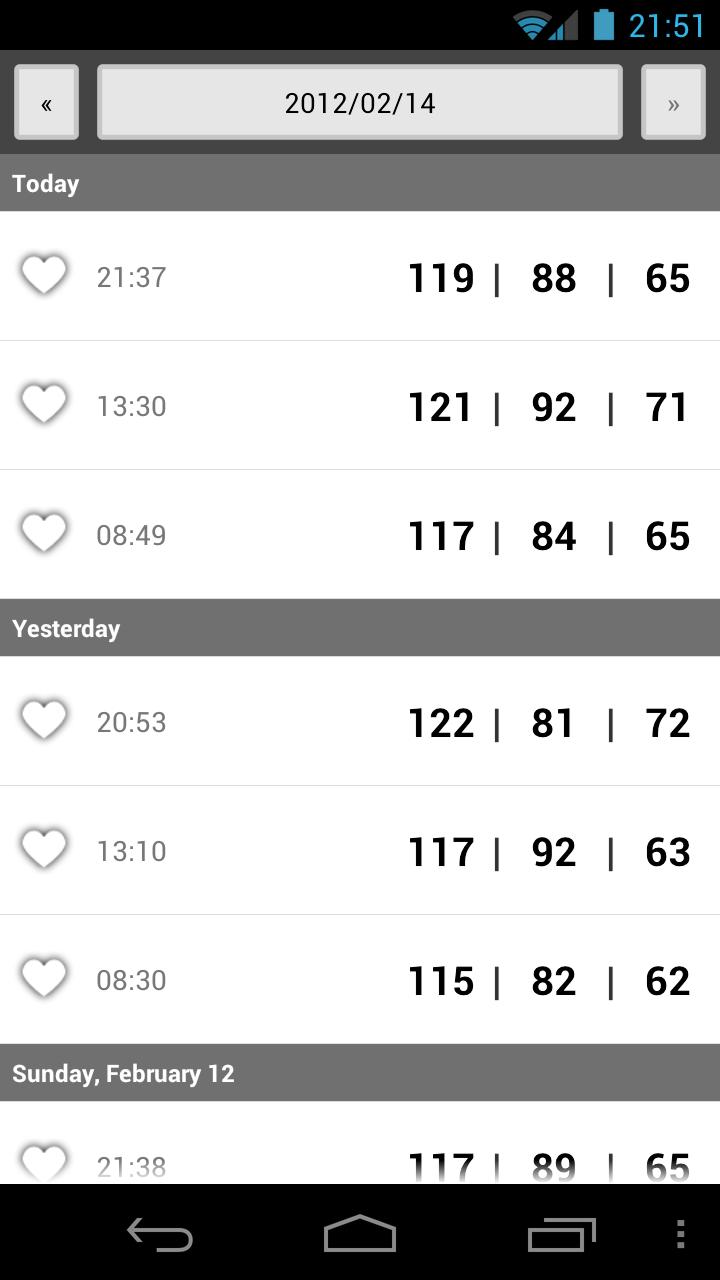Image resolution: width=720 pixels, height=1280 pixels.
Task: Open the overflow menu in navigation bar
Action: tap(680, 1234)
